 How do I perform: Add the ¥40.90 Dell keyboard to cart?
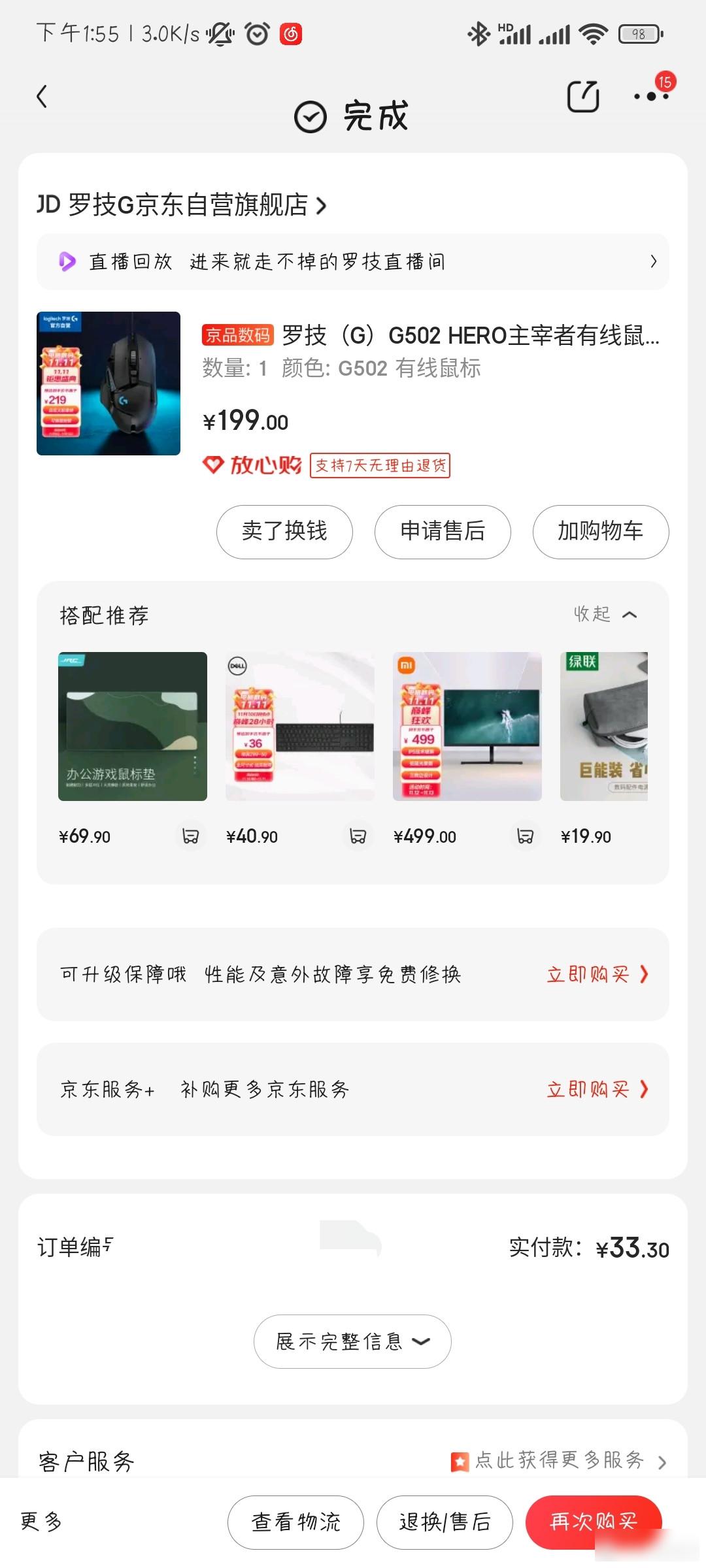point(358,836)
